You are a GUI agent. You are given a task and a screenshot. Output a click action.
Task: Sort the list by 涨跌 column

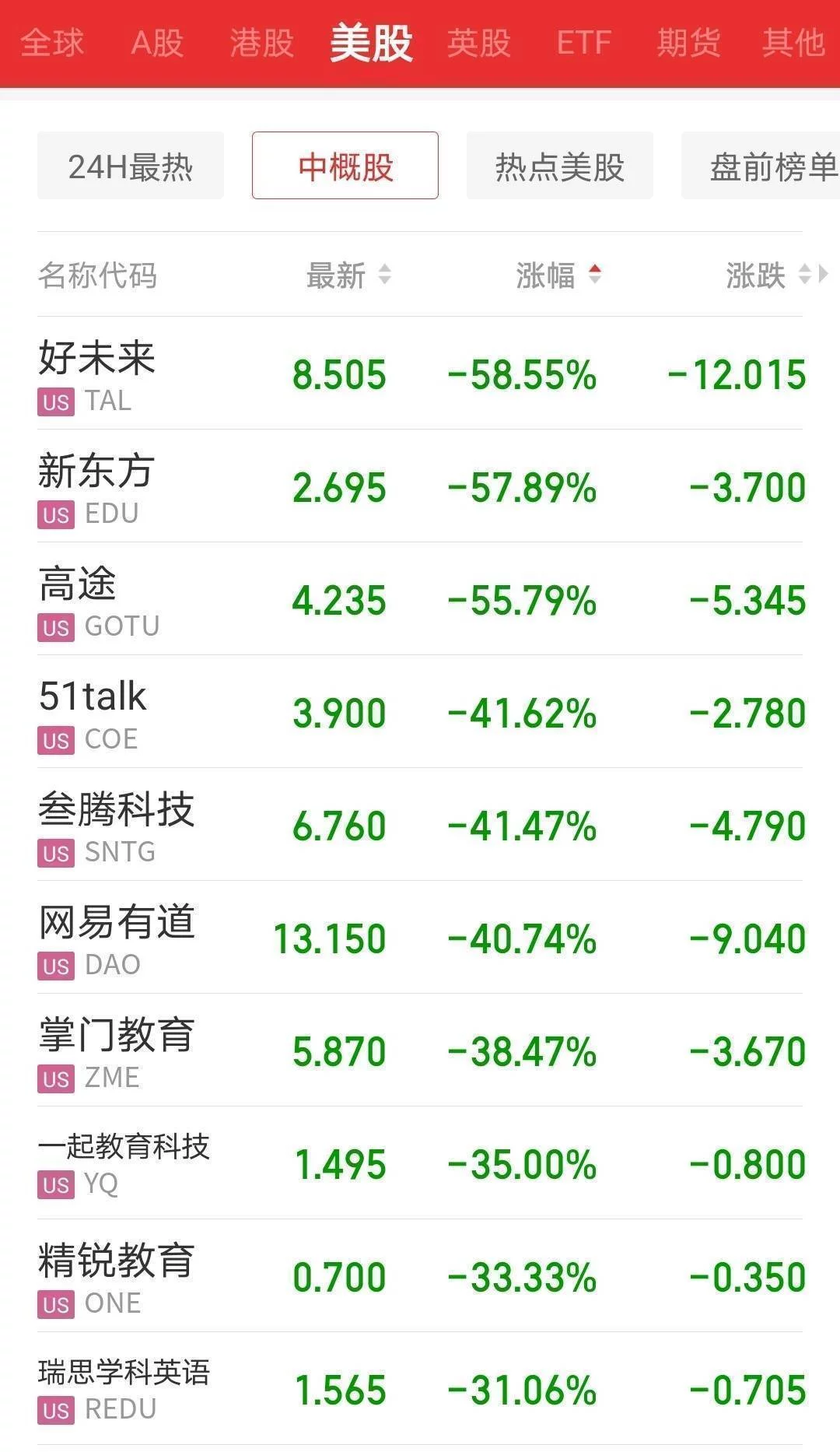pos(768,275)
